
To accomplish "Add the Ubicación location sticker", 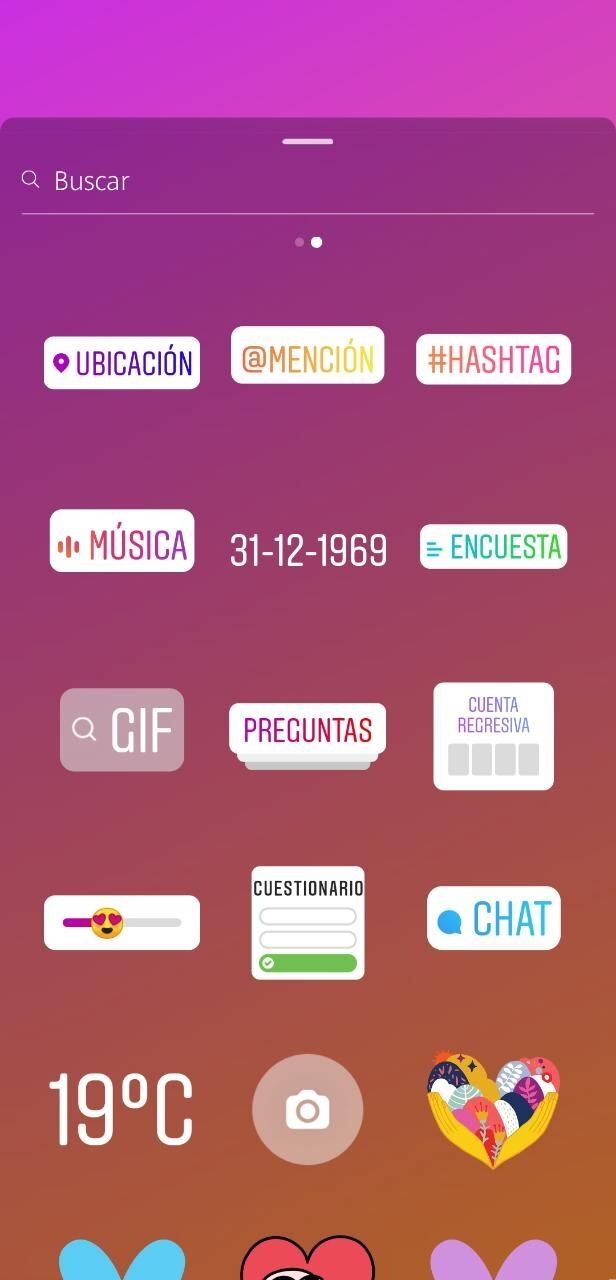I will (122, 362).
